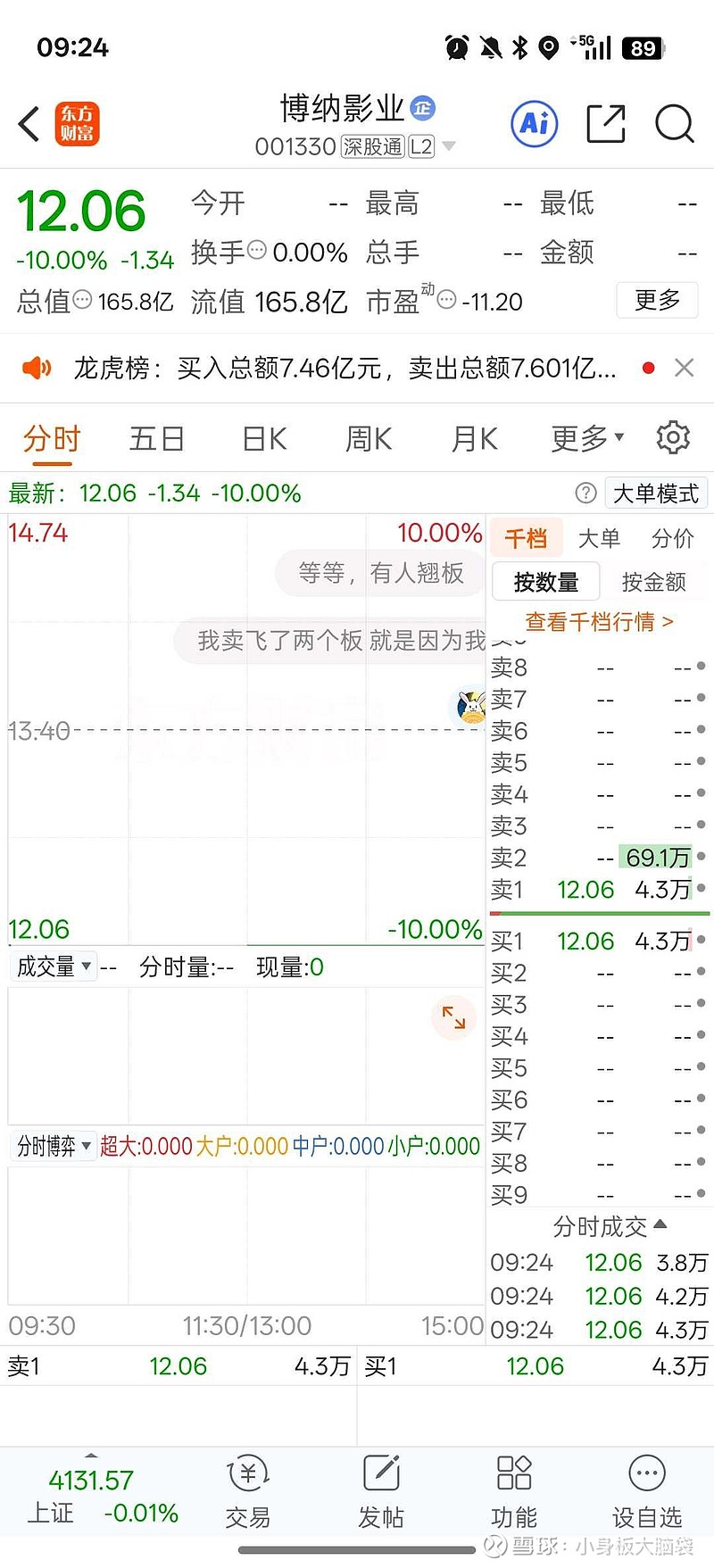Open 查看千档行情 link
The width and height of the screenshot is (714, 1568).
coord(597,622)
